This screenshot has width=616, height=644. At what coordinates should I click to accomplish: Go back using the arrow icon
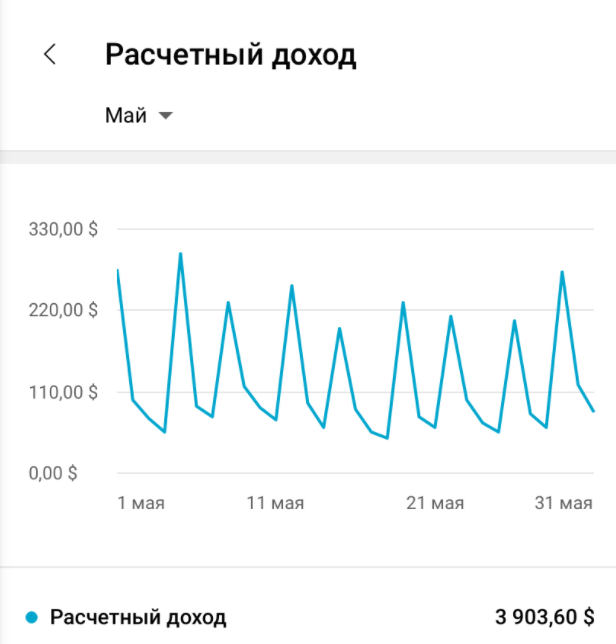pyautogui.click(x=50, y=54)
